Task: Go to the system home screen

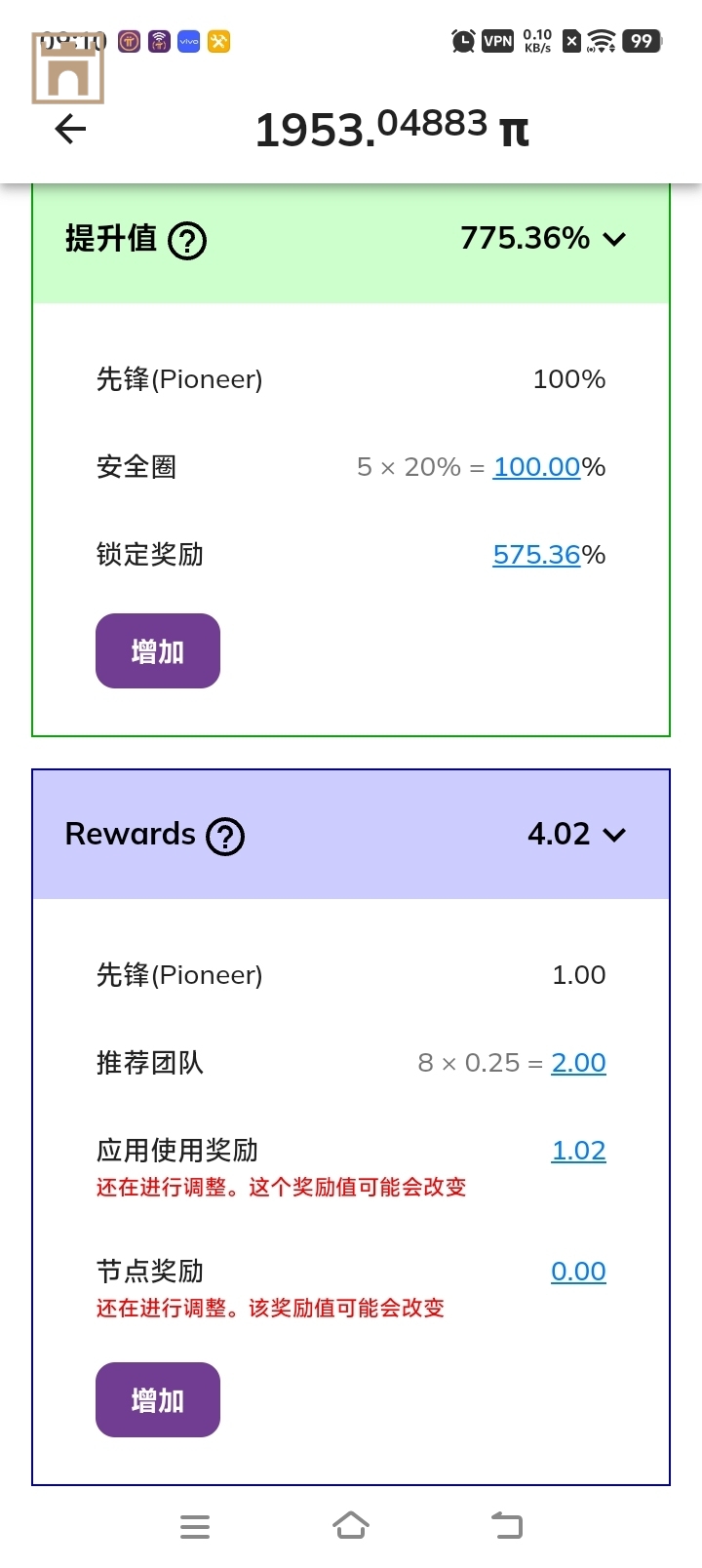Action: 351,1526
